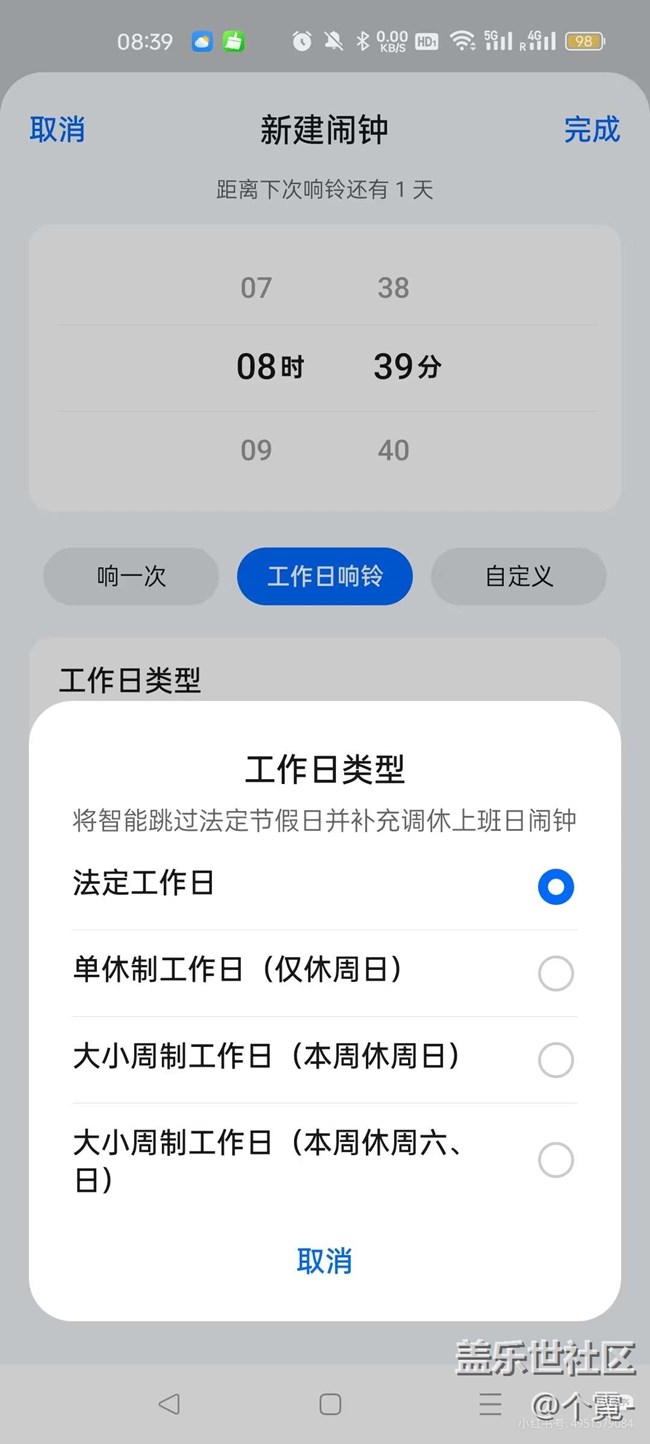Select 法定工作日 workday type
The image size is (650, 1444).
555,887
